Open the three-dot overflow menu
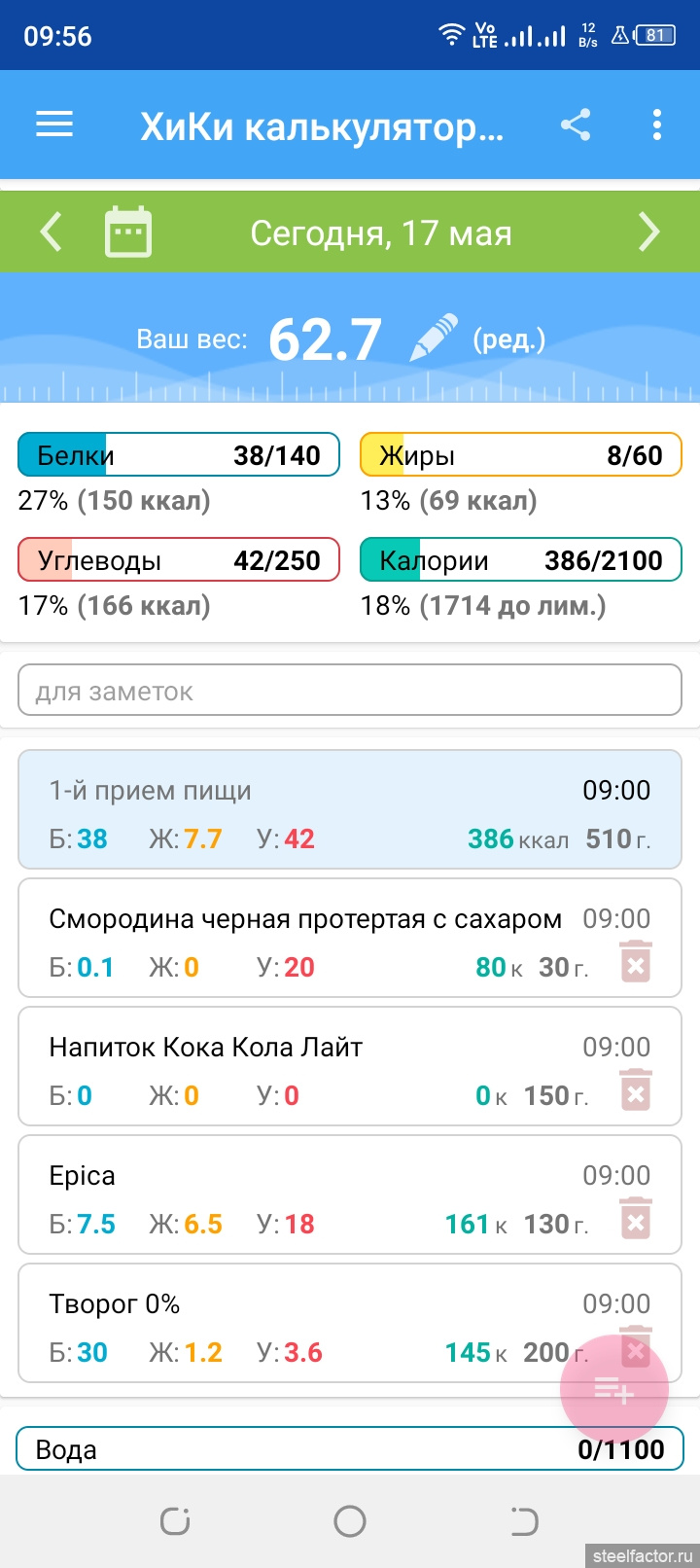Image resolution: width=700 pixels, height=1568 pixels. click(x=657, y=125)
